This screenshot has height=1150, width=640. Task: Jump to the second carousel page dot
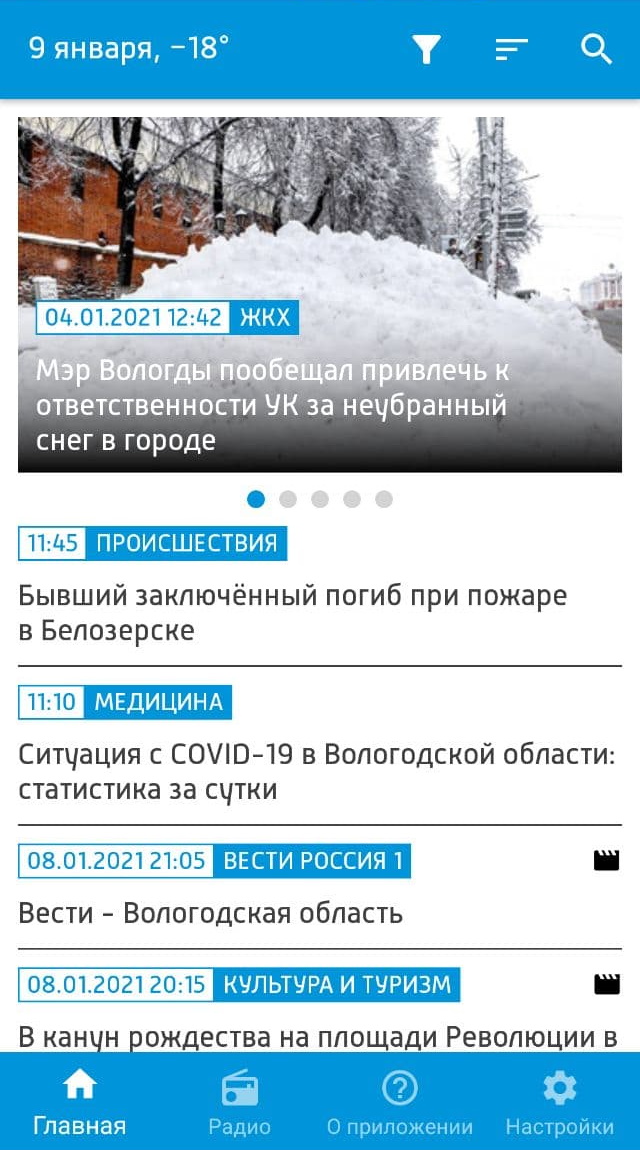[288, 499]
